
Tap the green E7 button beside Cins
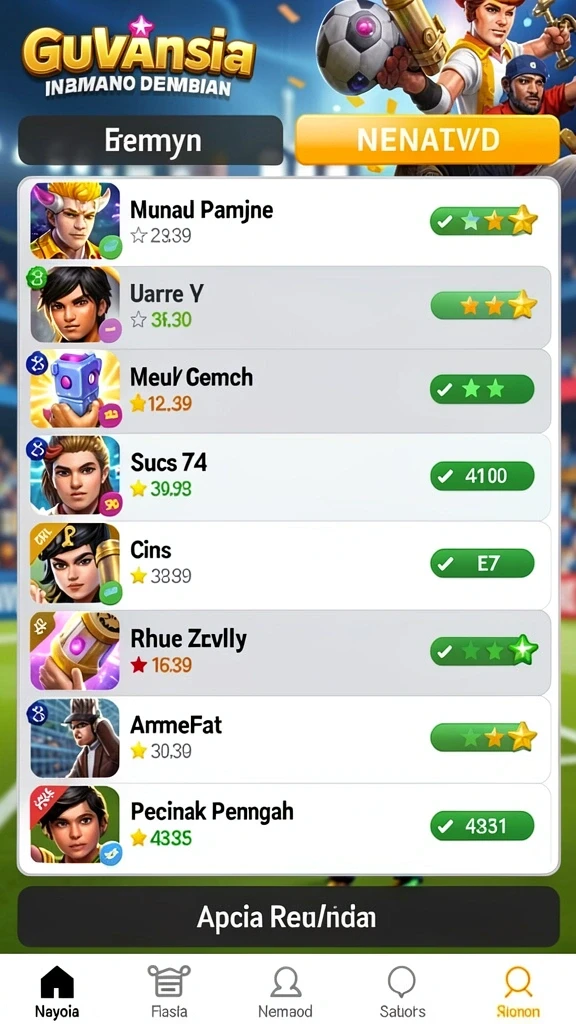click(482, 563)
